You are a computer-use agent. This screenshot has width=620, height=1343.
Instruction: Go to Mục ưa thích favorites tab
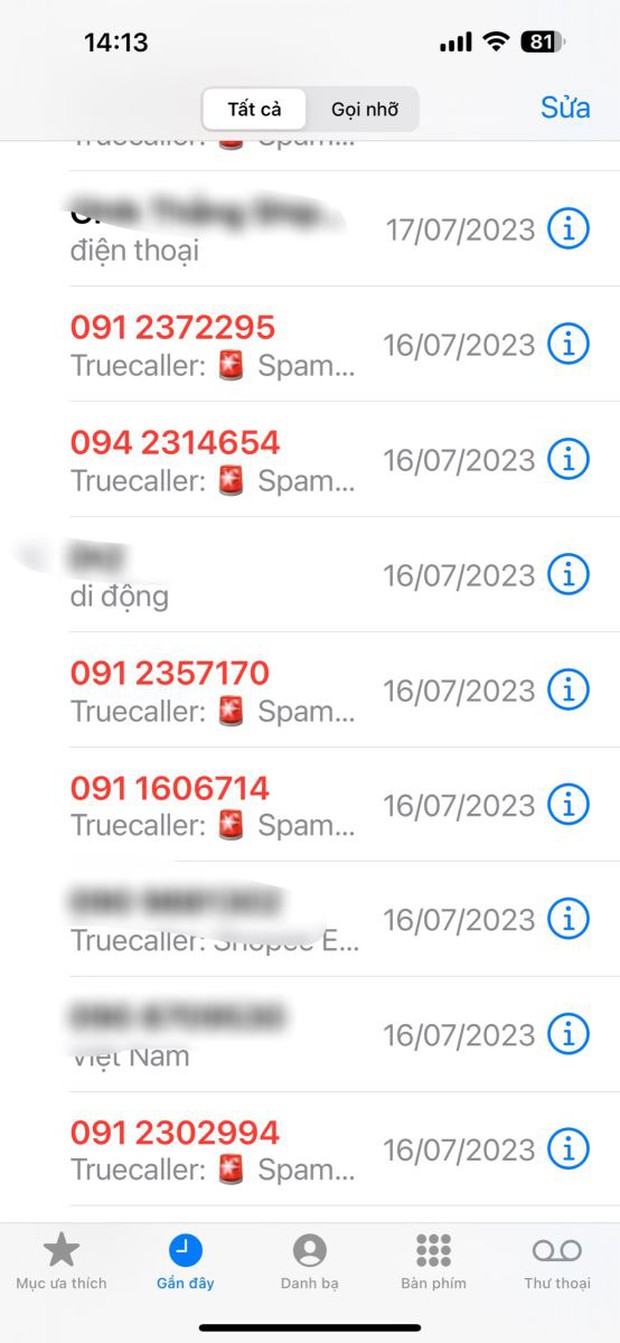coord(61,1261)
